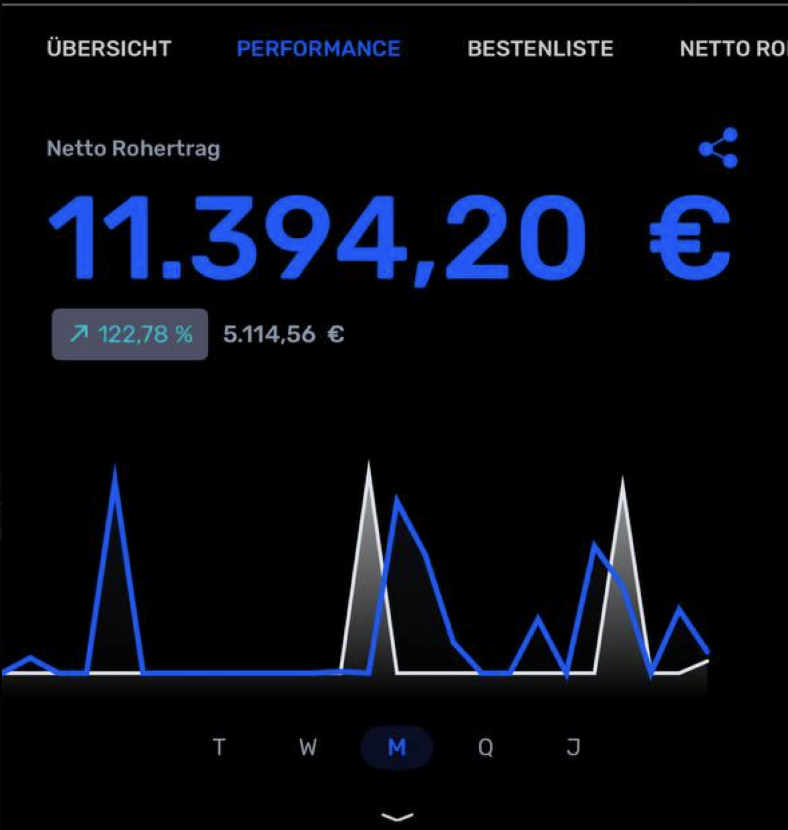
Task: Switch chart to weekly W
Action: click(x=308, y=747)
